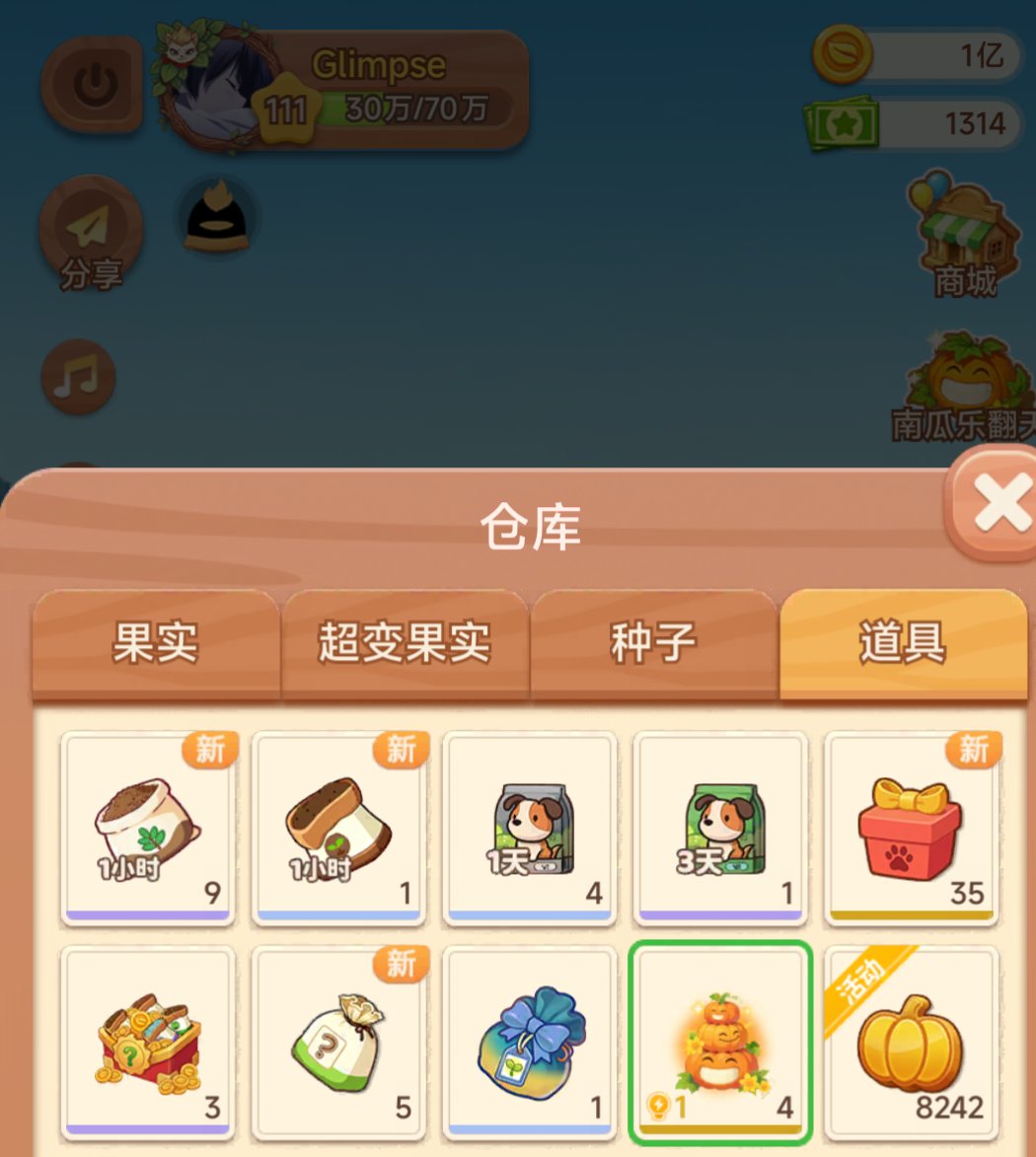Toggle the music note button
1036x1157 pixels.
(x=78, y=377)
